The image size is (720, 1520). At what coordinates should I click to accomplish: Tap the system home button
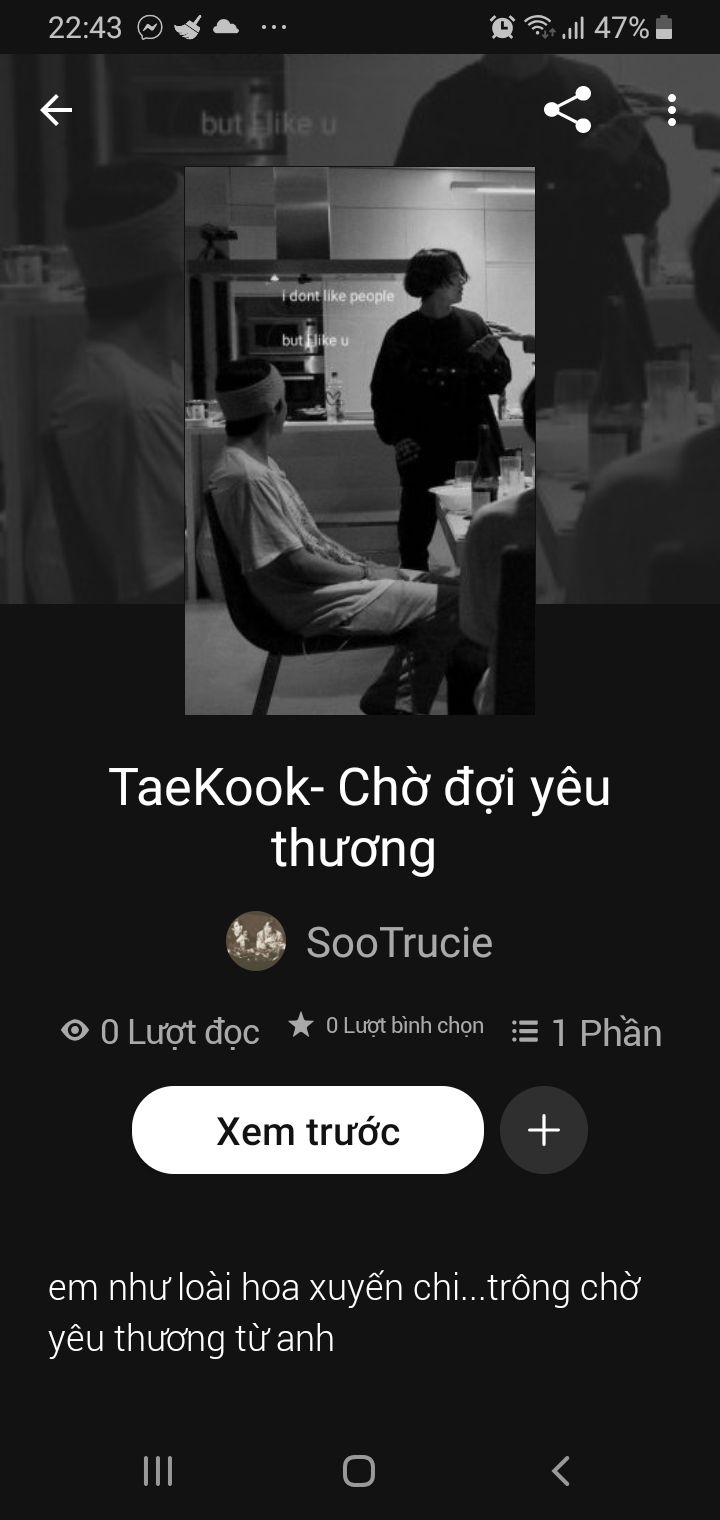(x=359, y=1470)
